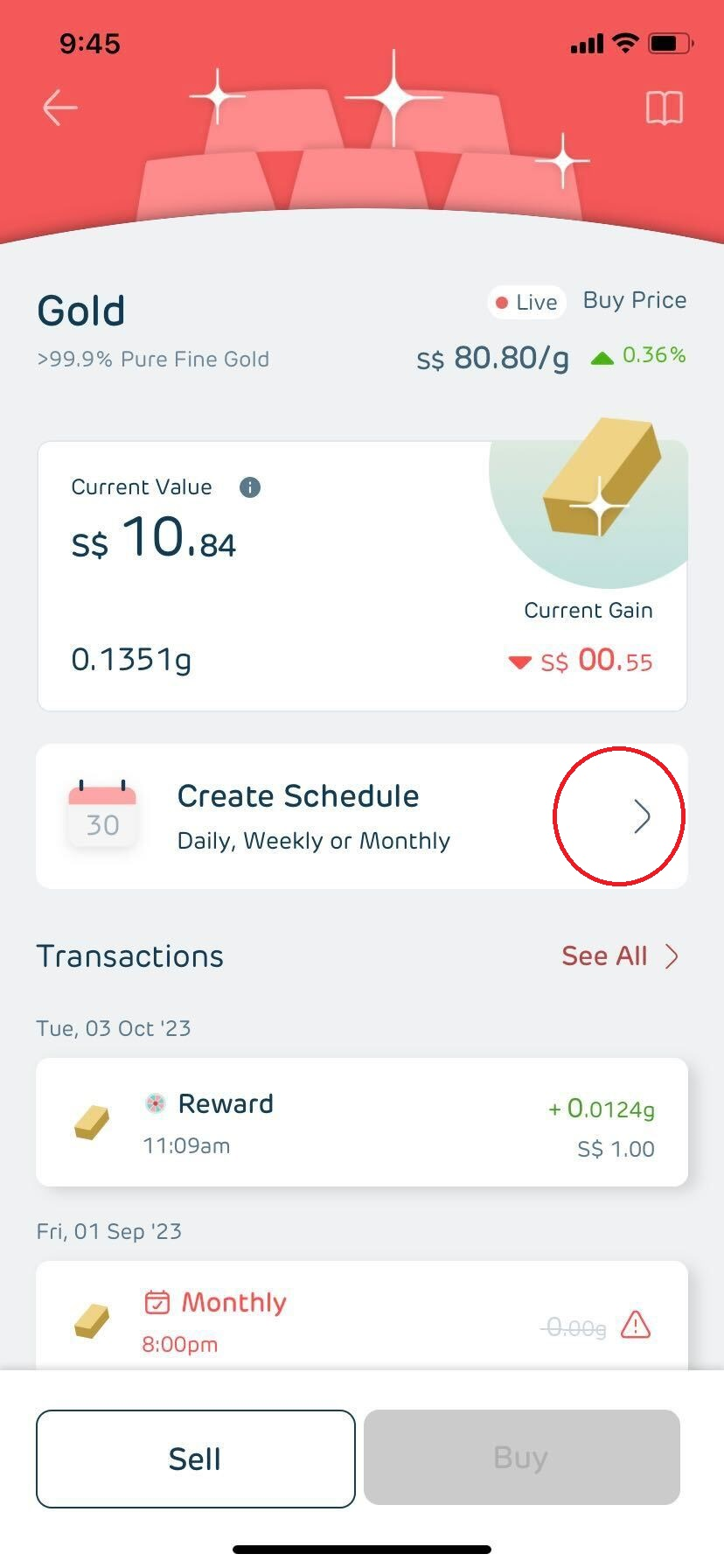See All transactions

(619, 956)
